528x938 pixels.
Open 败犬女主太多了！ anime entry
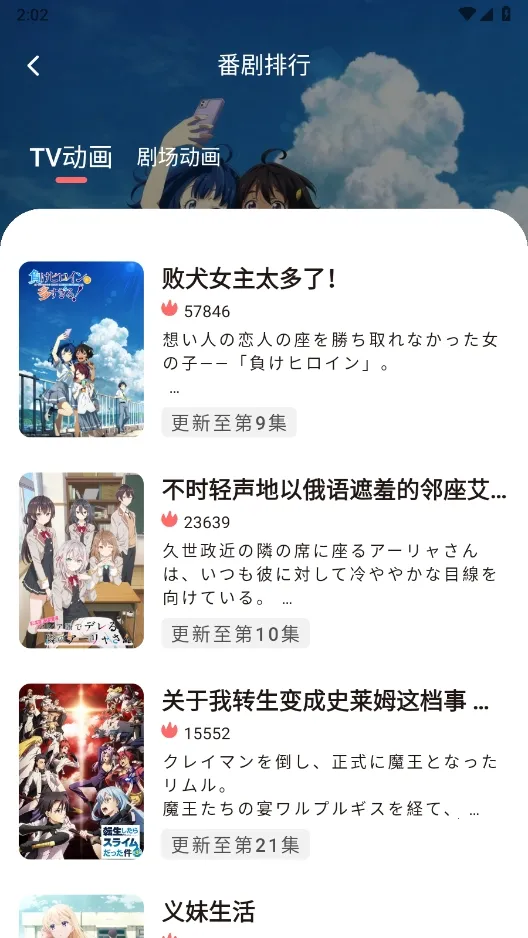point(264,349)
